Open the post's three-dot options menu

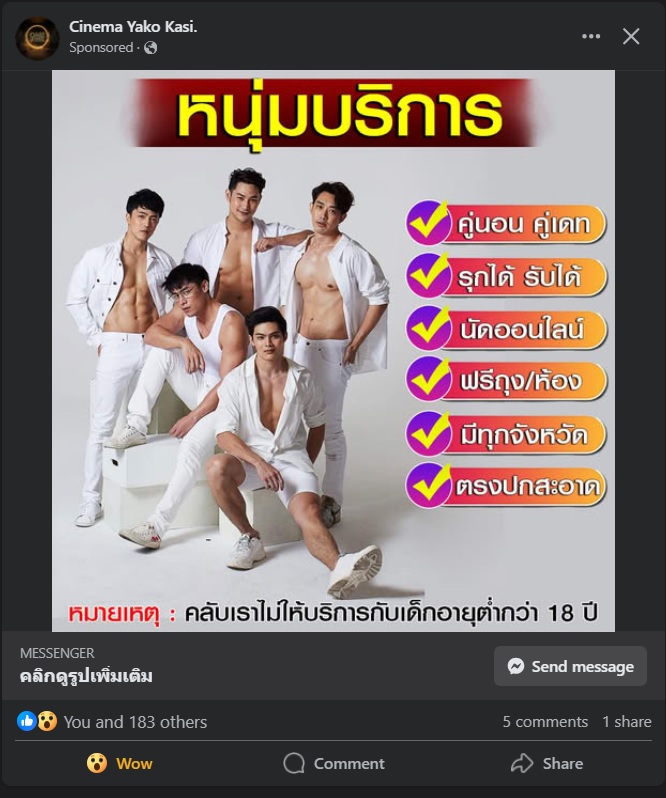point(591,37)
